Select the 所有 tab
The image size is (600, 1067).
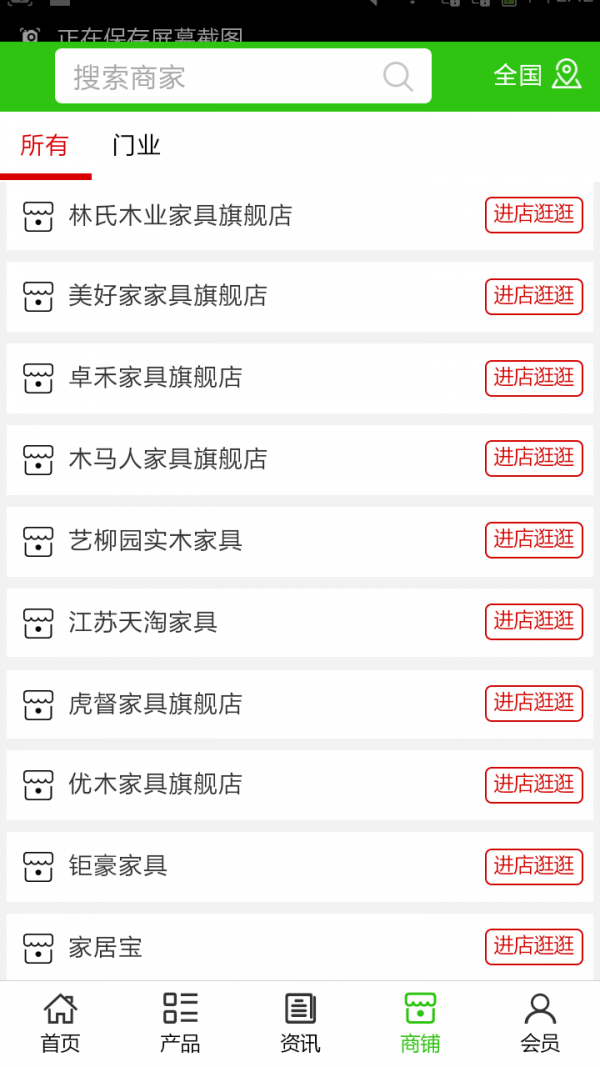45,146
